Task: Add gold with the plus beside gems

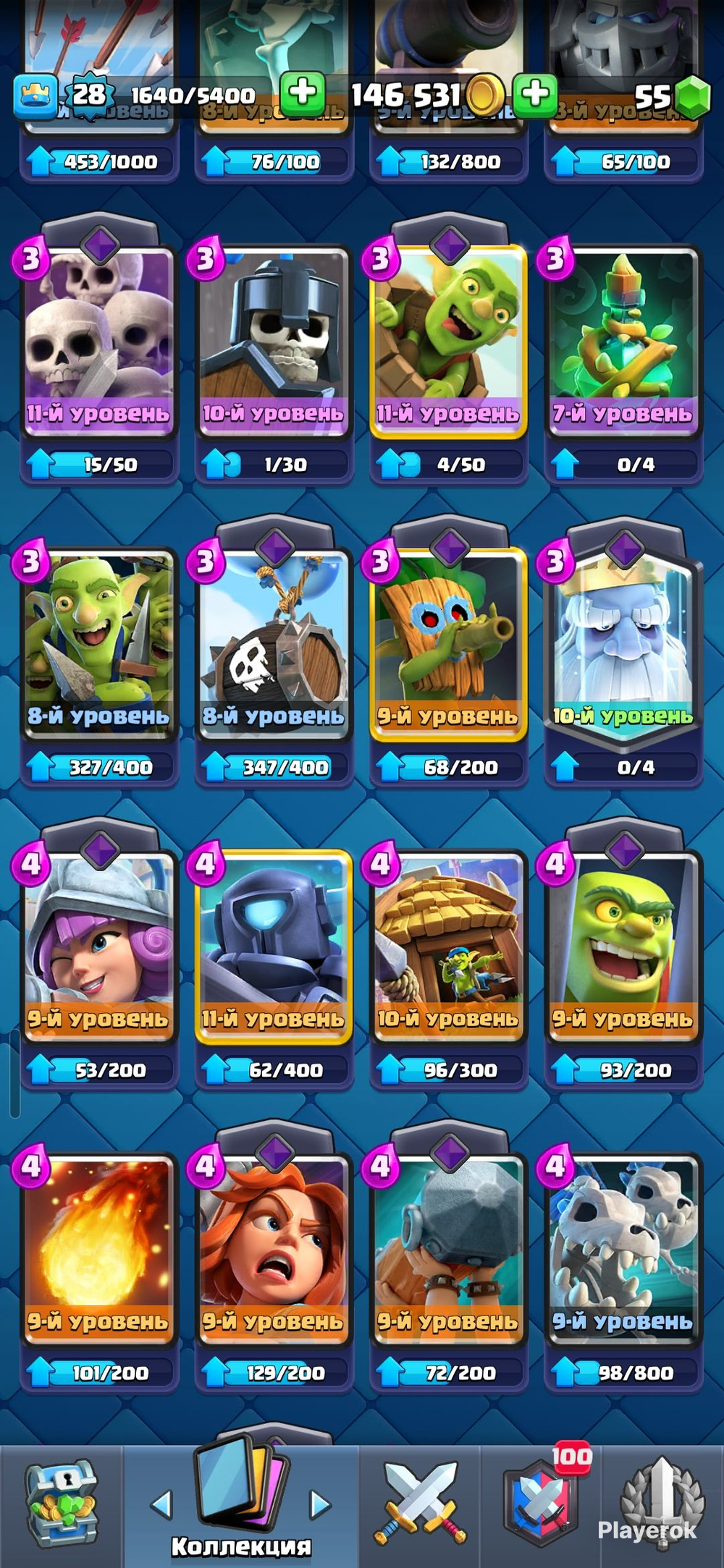Action: tap(536, 94)
